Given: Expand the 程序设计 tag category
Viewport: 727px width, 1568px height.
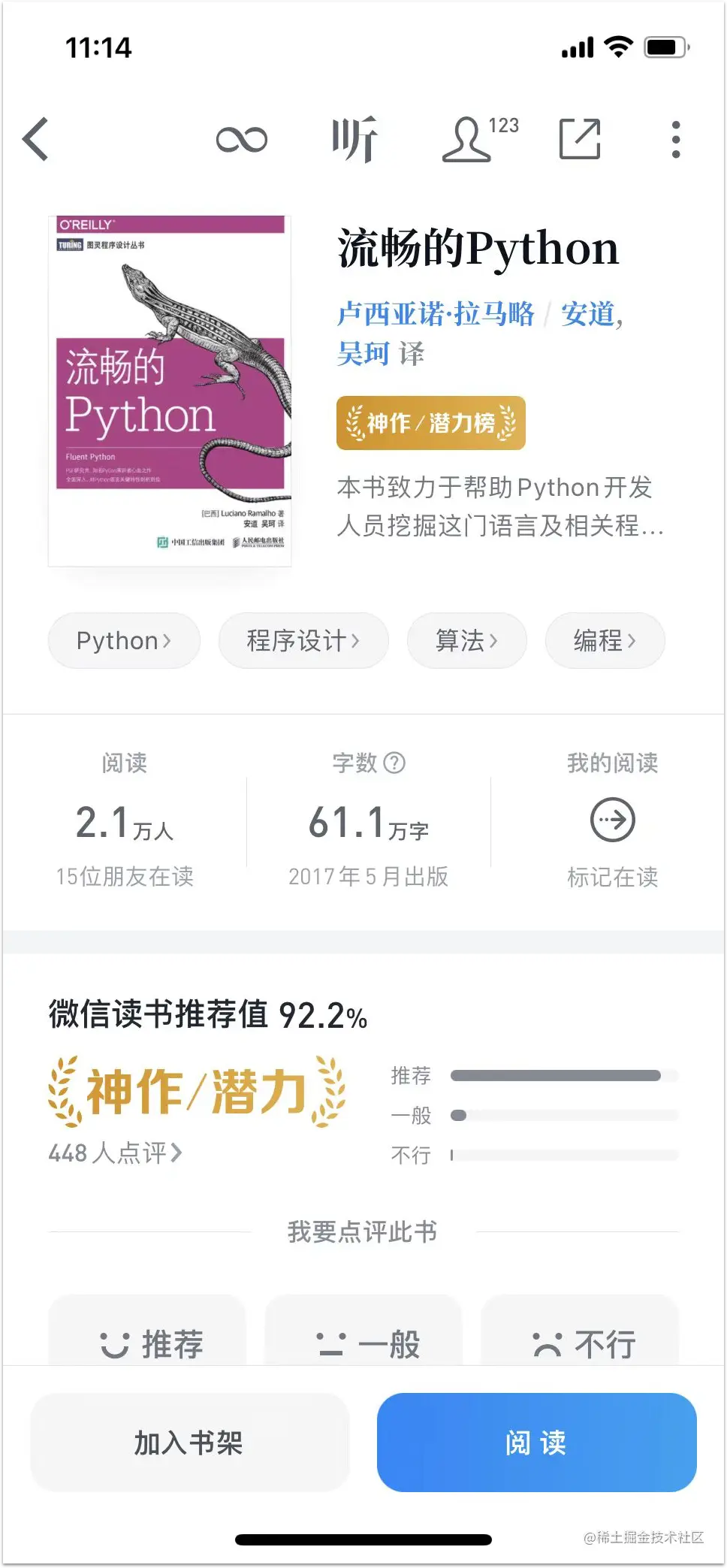Looking at the screenshot, I should tap(303, 640).
